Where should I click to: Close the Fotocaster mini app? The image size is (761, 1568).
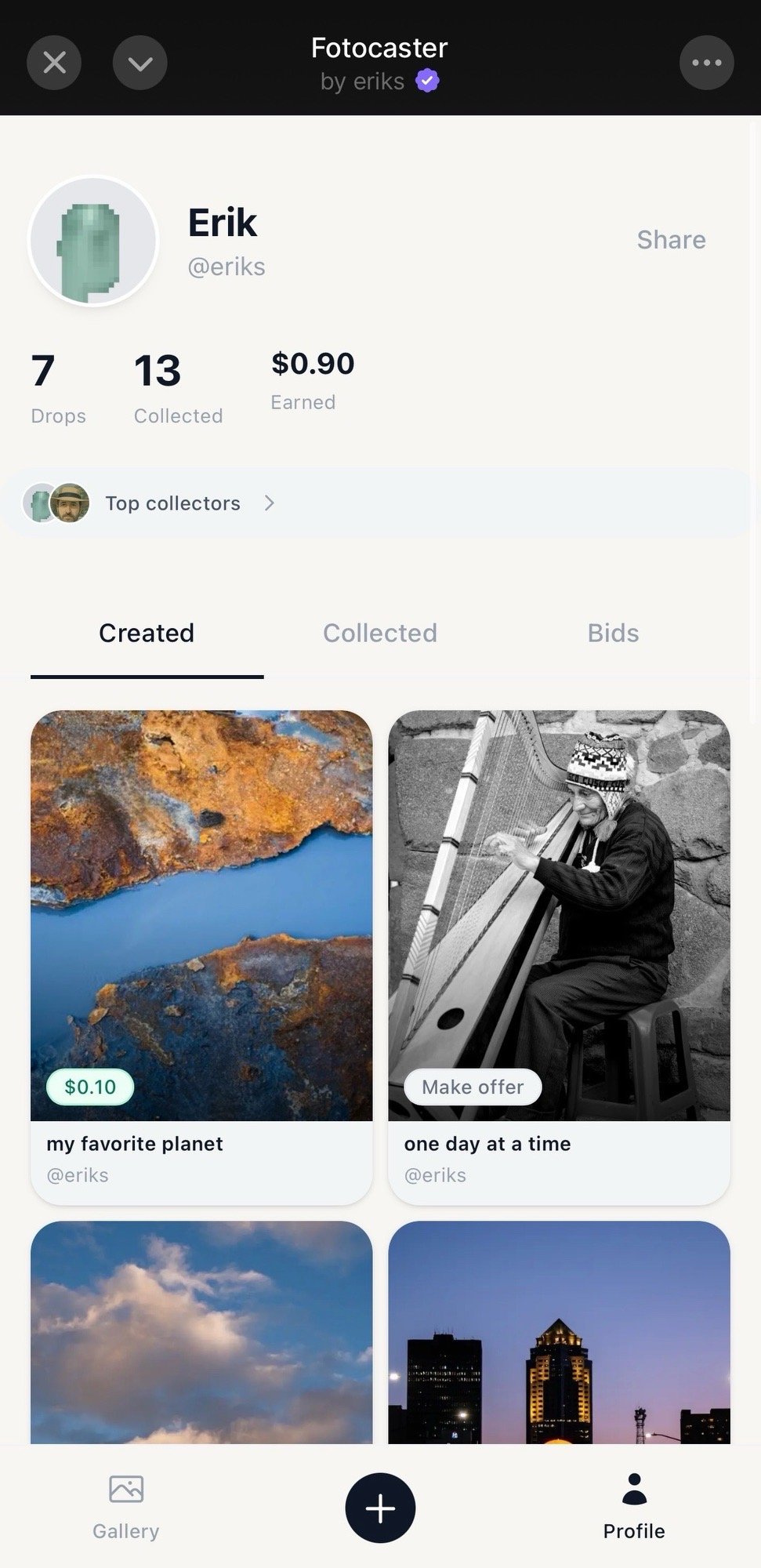point(54,62)
